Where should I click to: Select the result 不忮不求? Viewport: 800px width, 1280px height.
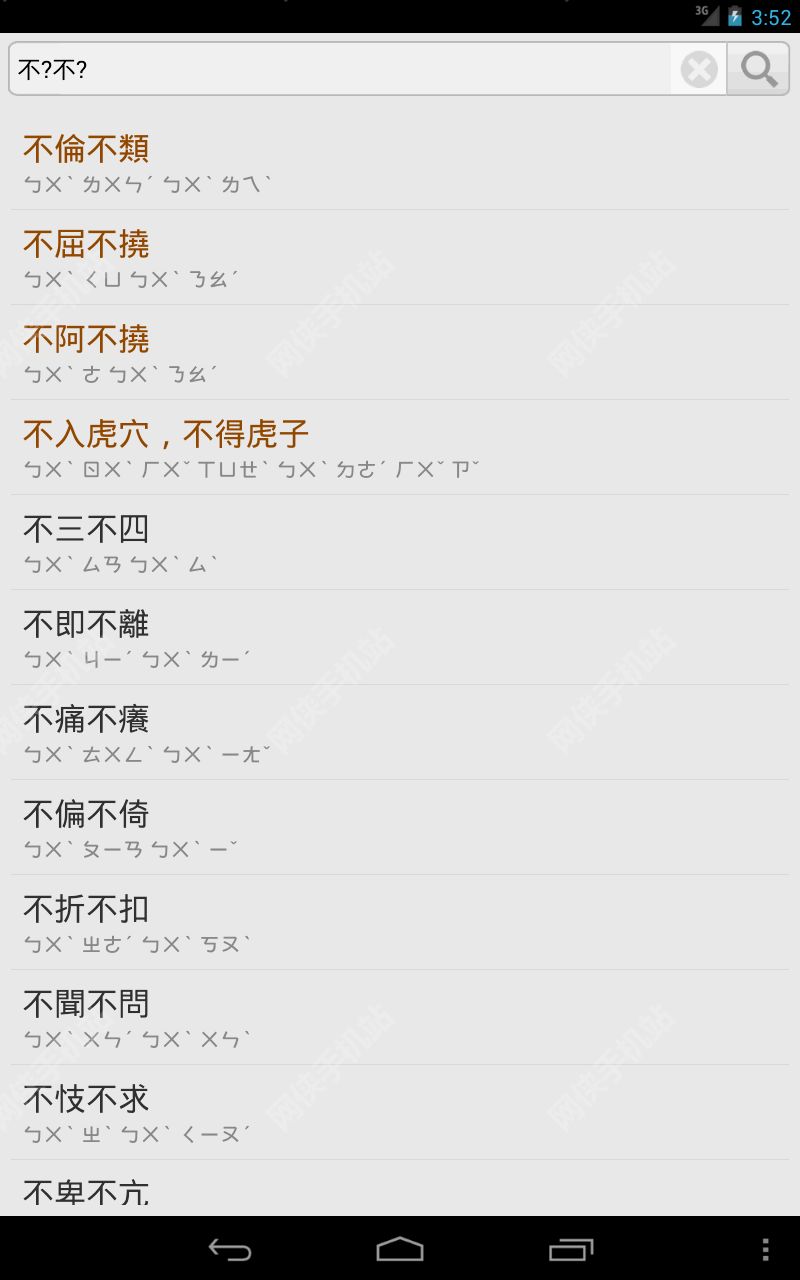(x=400, y=1113)
